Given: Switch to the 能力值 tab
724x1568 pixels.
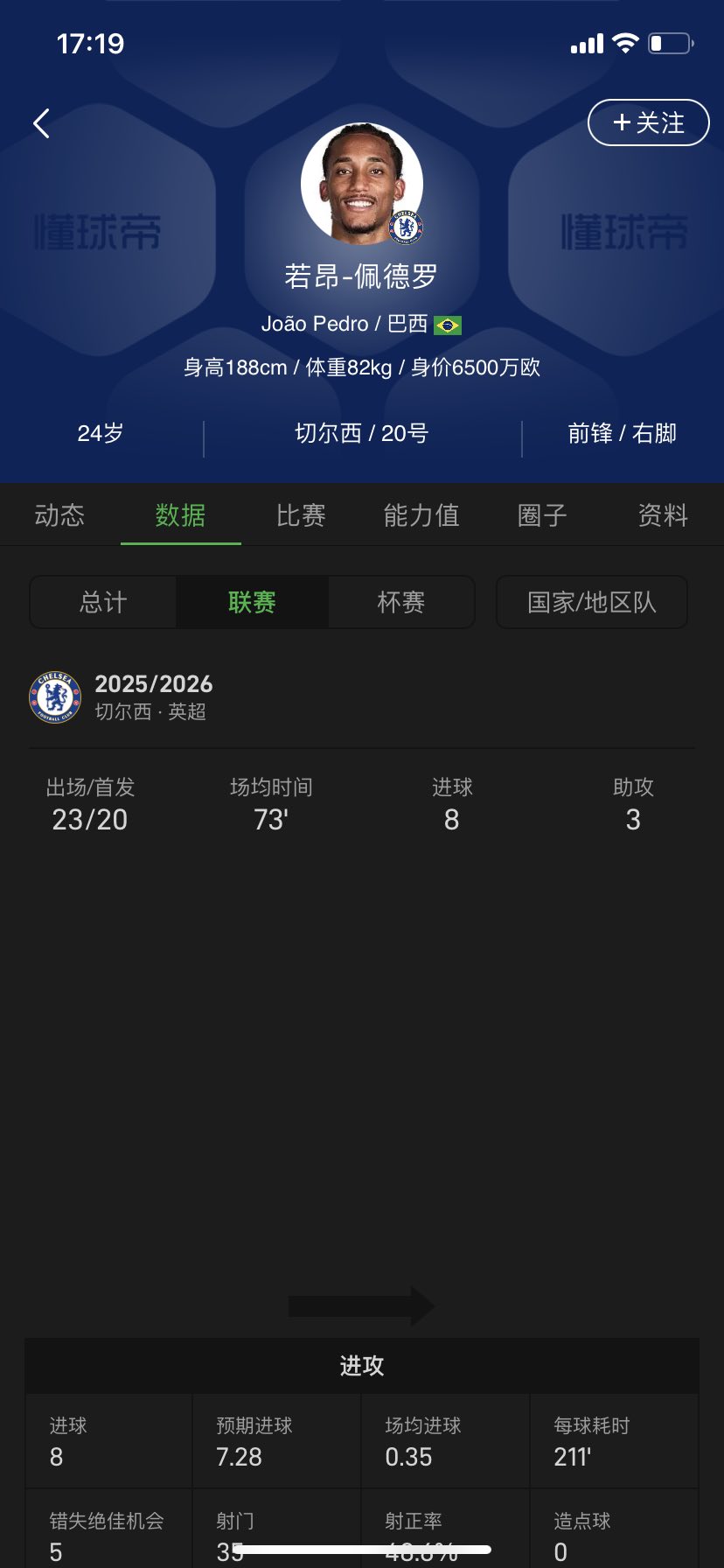Looking at the screenshot, I should [x=421, y=515].
